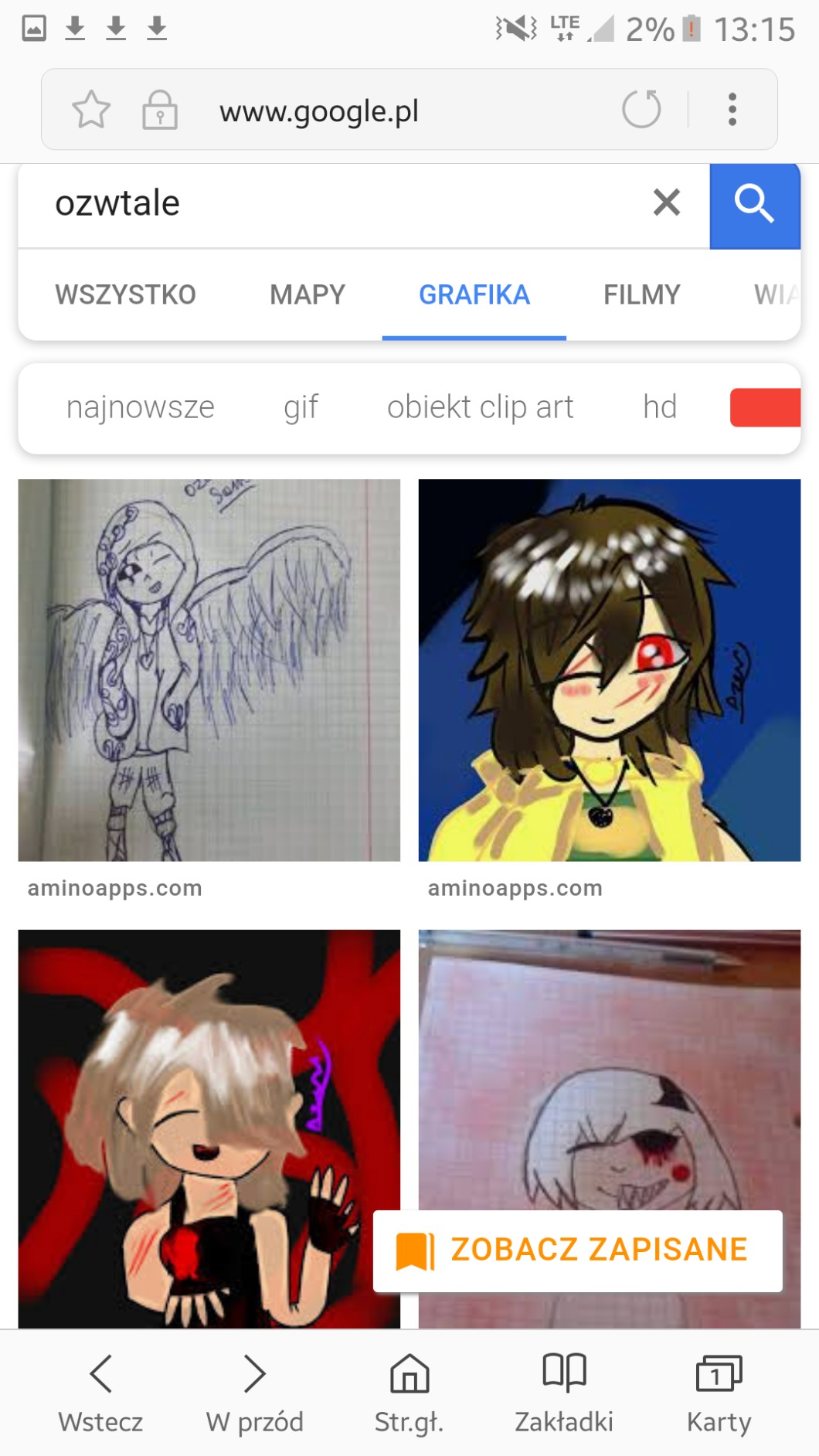The image size is (819, 1456).
Task: Switch to the MAPY tab
Action: [x=307, y=295]
